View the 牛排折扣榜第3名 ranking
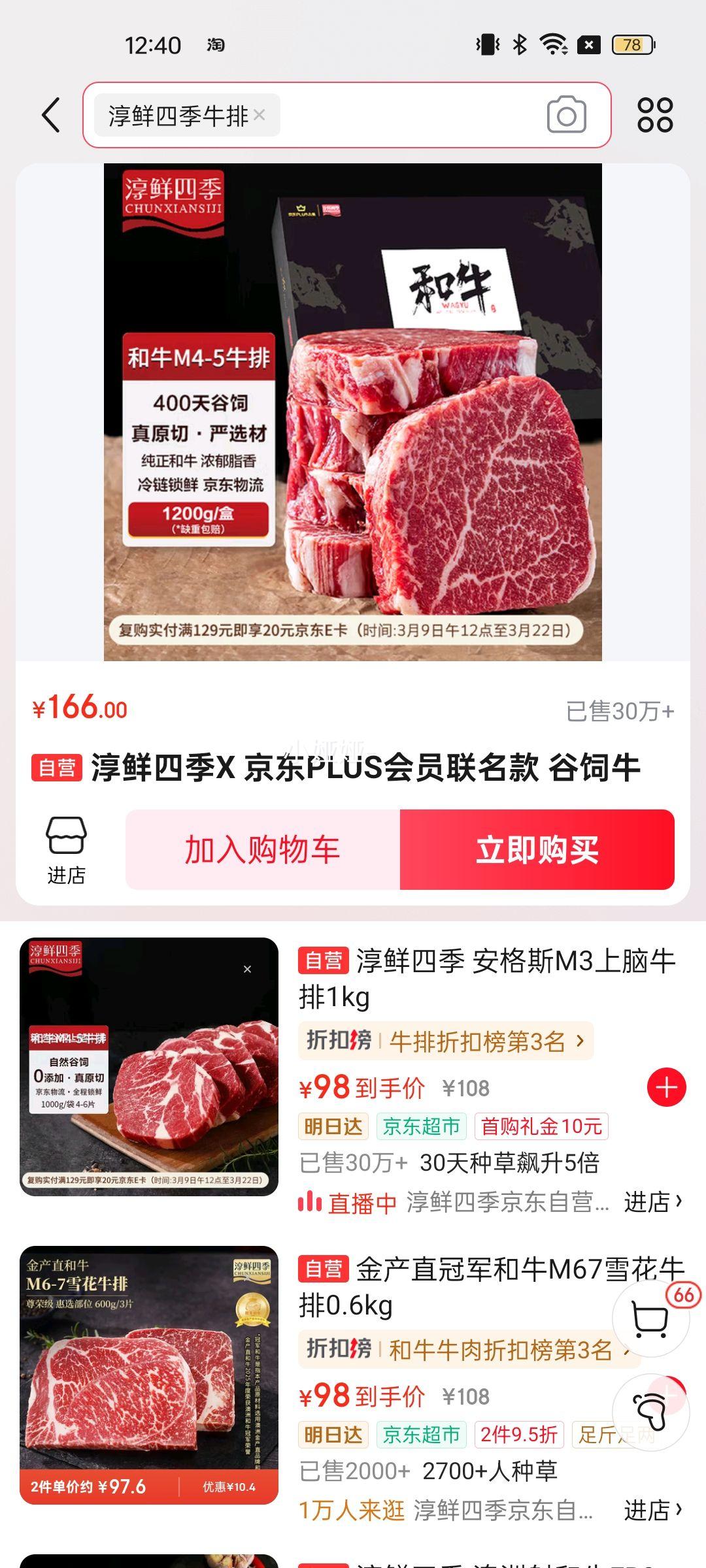Screen dimensions: 706x1568 [446, 1041]
